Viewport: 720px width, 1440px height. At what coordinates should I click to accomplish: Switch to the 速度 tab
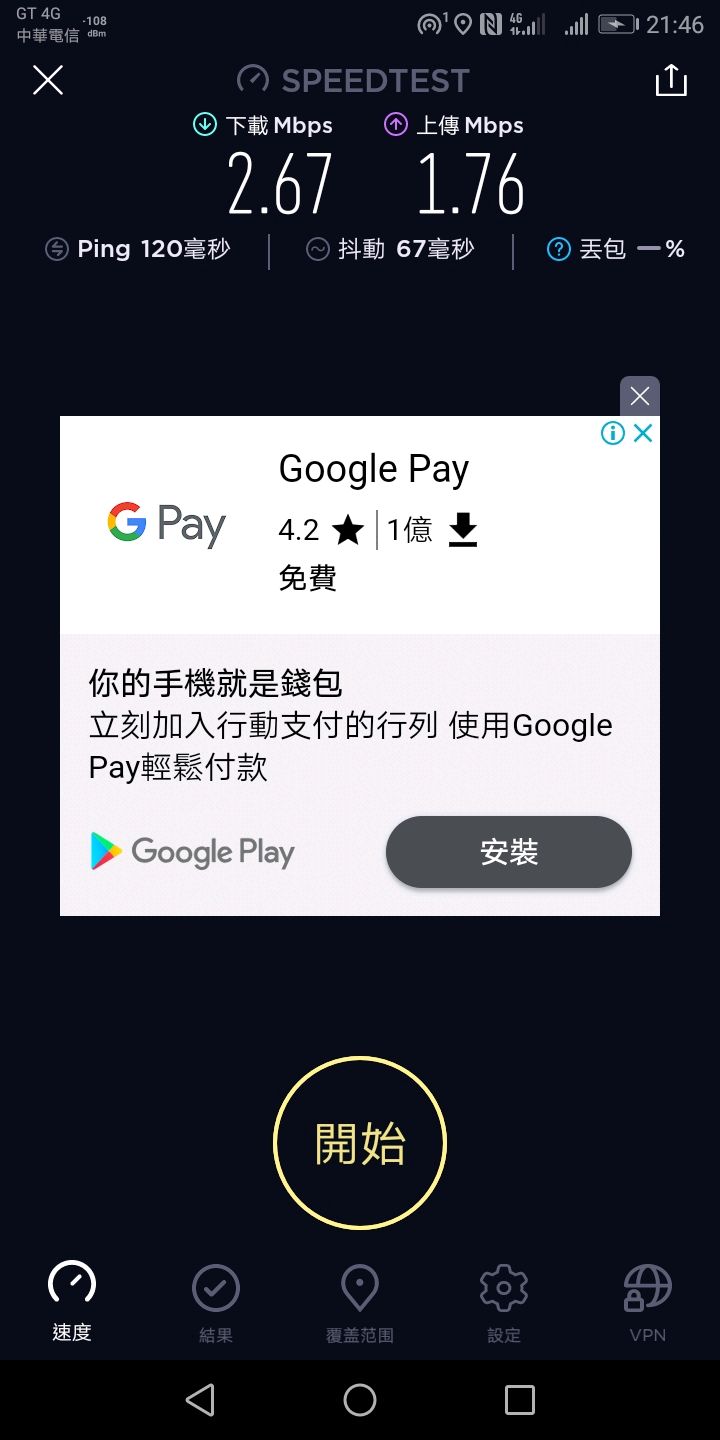(72, 1300)
